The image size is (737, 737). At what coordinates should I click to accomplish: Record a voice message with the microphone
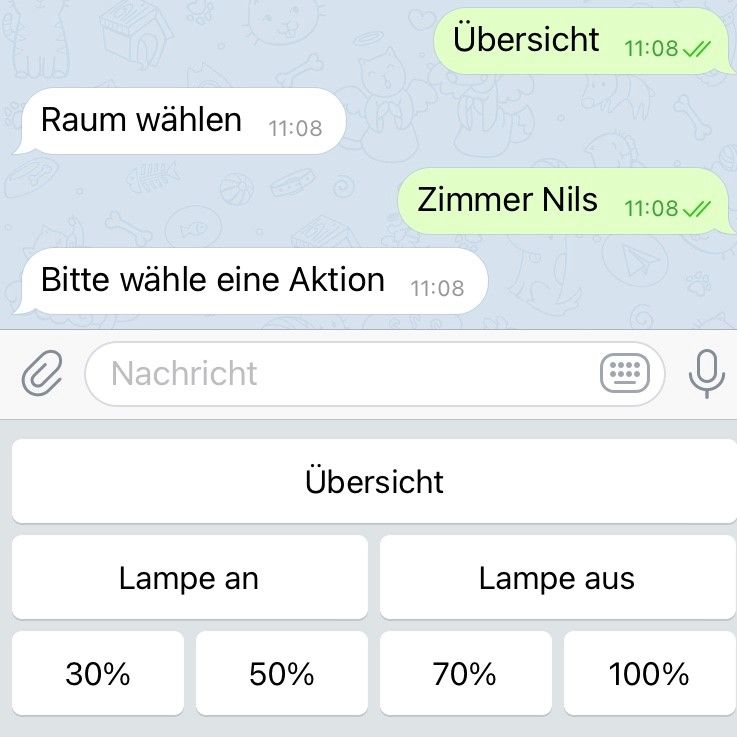(706, 375)
